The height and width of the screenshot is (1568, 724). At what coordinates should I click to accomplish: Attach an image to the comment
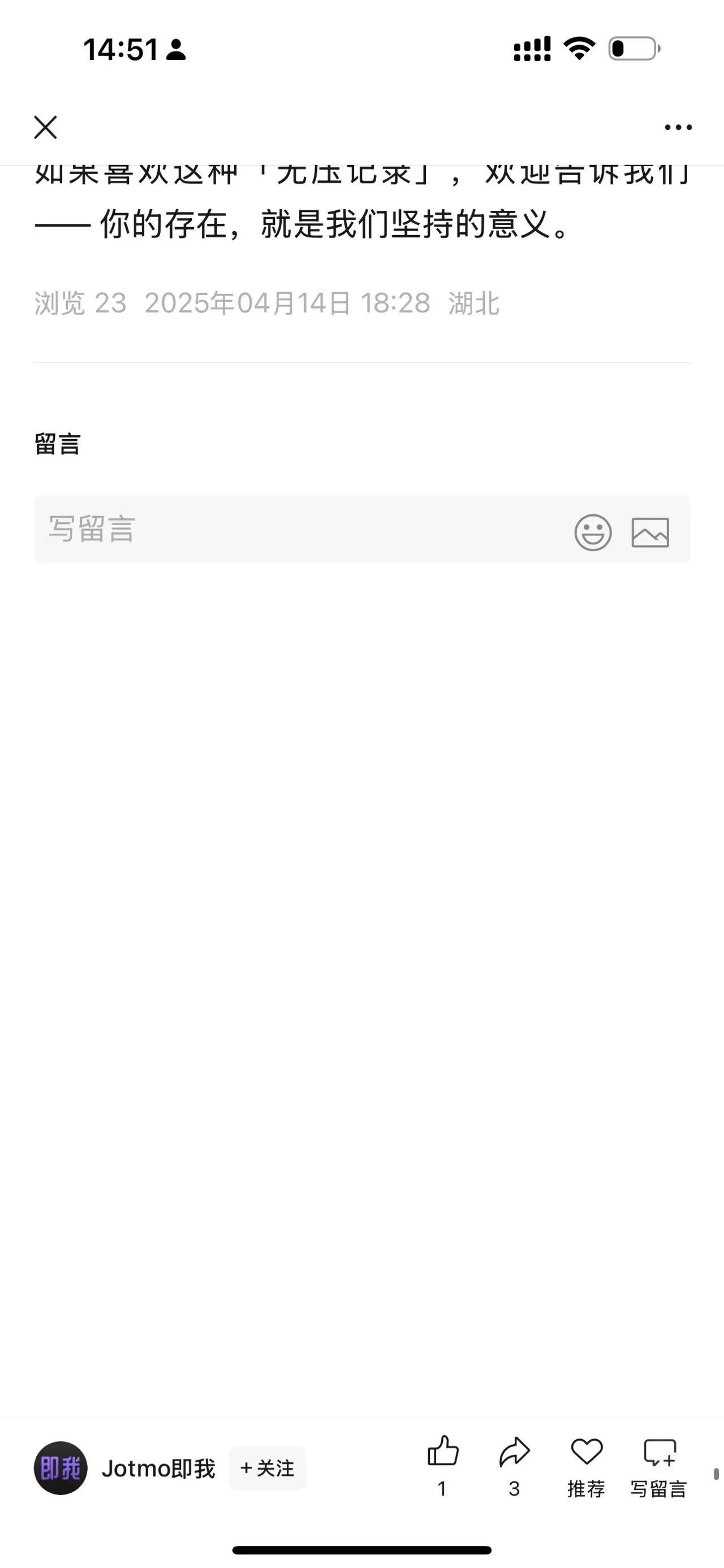[x=650, y=532]
